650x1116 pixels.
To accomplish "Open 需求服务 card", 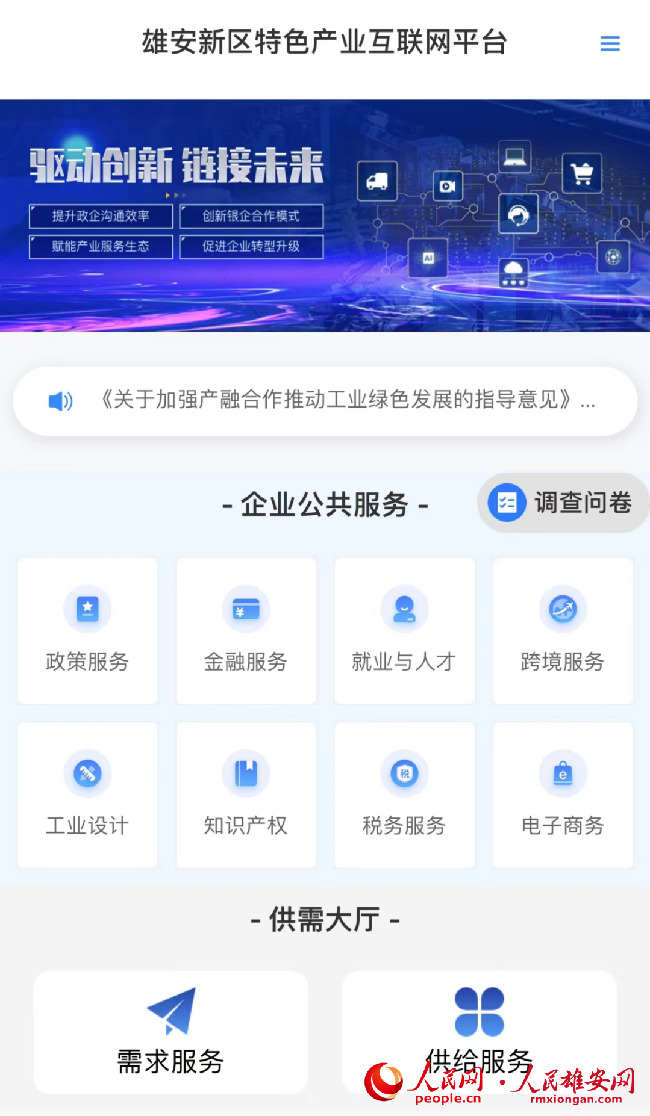I will pos(171,1031).
